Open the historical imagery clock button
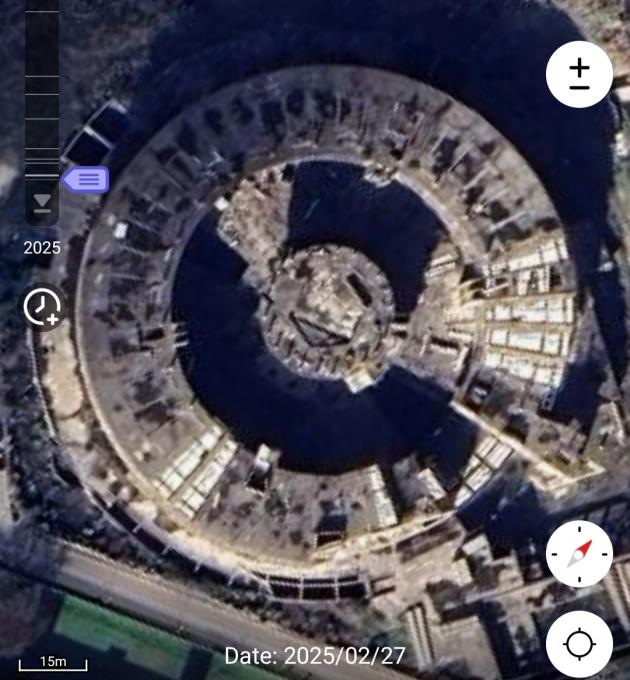 (x=43, y=306)
